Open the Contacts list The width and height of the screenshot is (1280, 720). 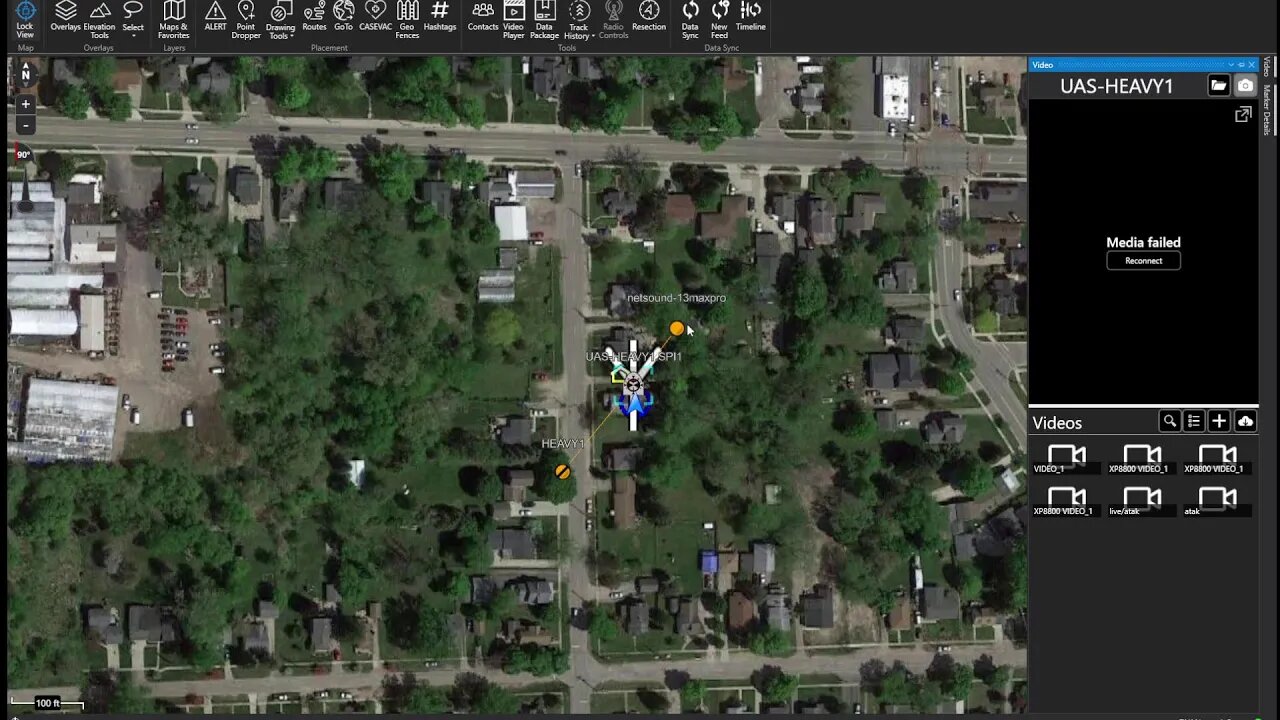[x=483, y=17]
